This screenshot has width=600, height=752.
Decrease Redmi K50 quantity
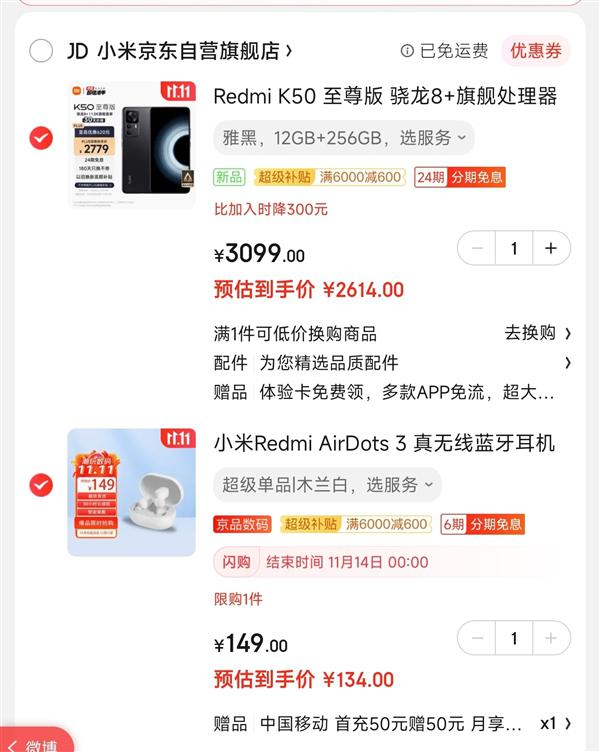click(477, 248)
